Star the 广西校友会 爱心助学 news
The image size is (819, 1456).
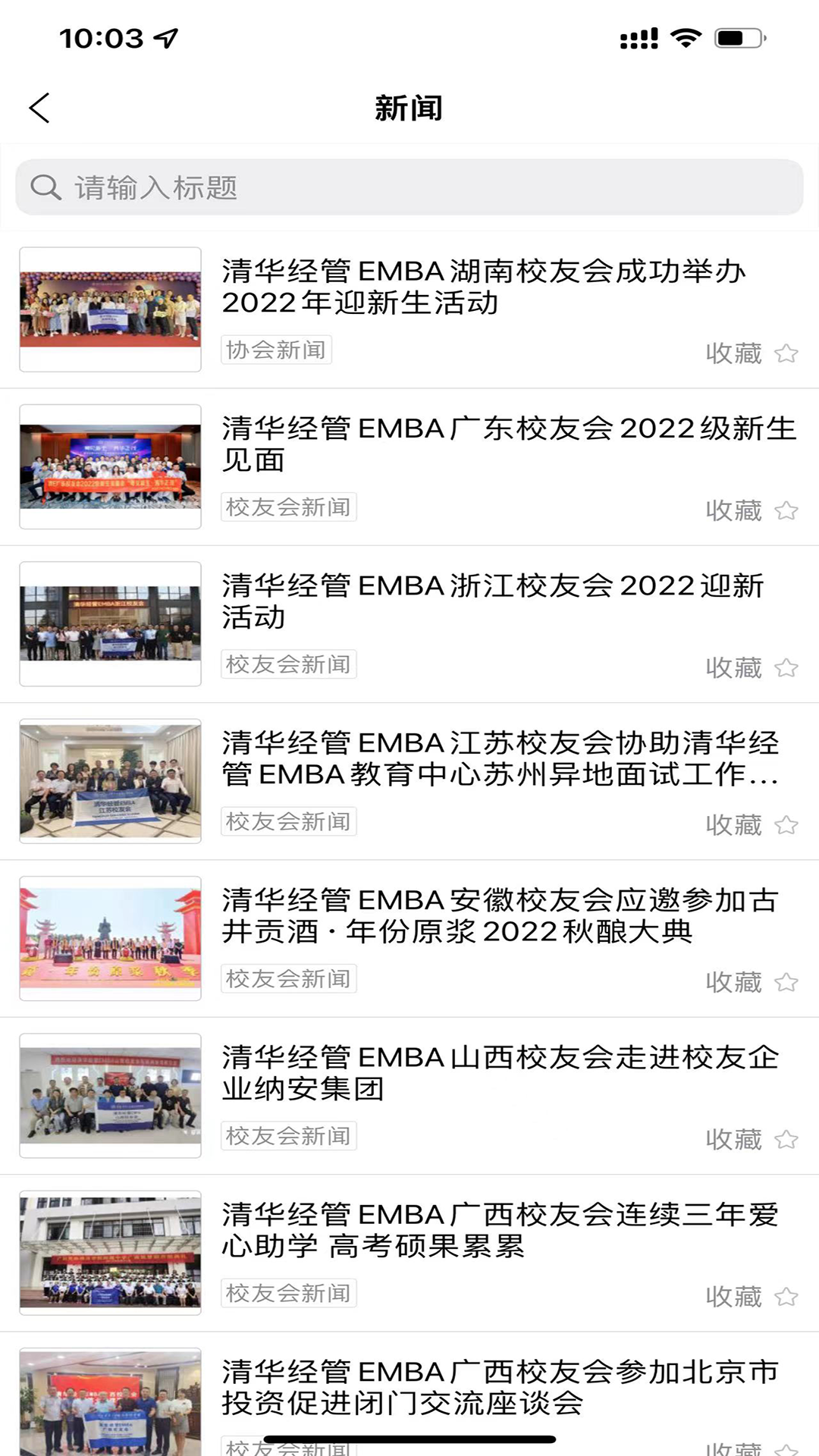(786, 1296)
